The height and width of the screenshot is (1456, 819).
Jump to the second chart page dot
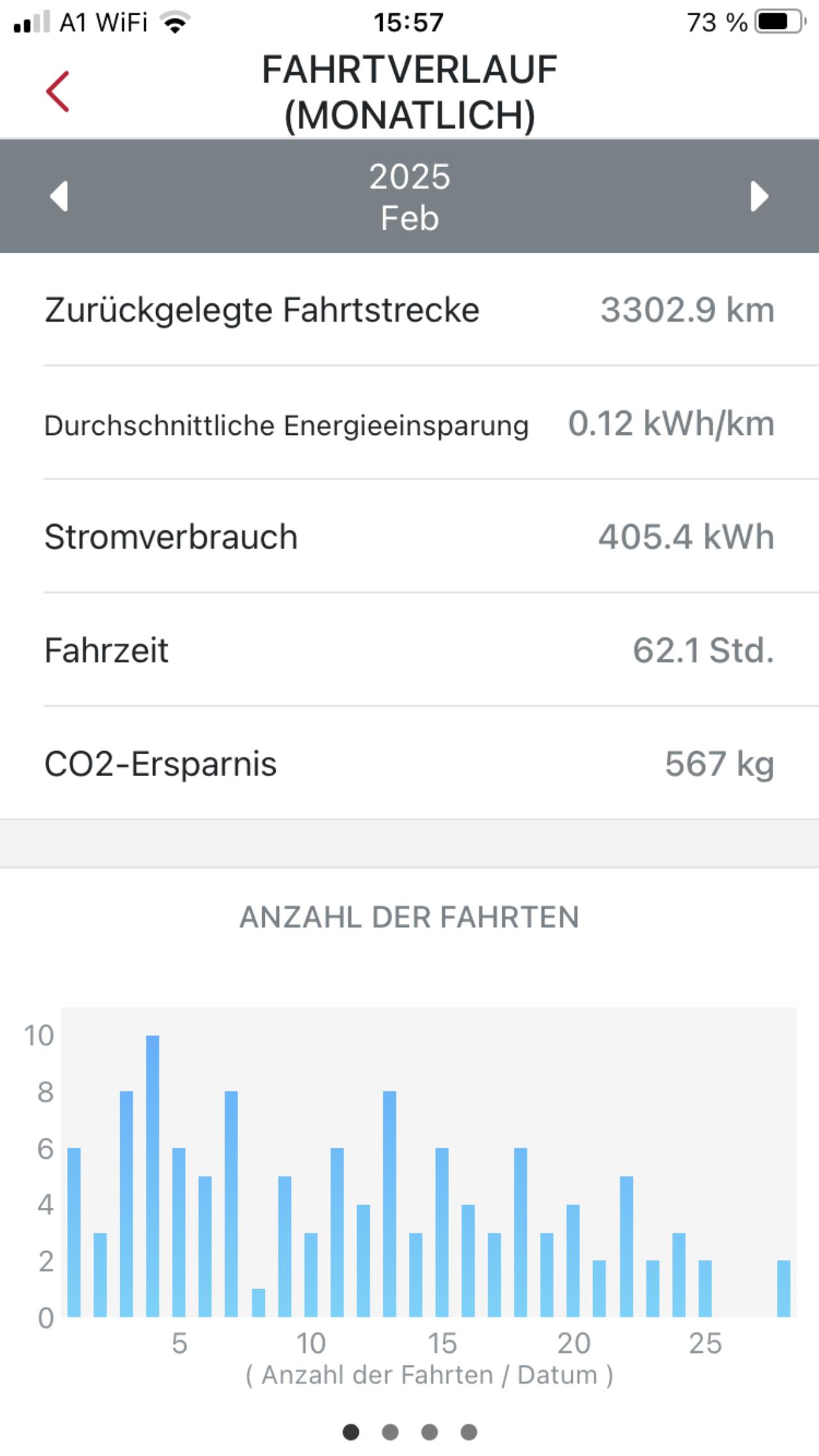tap(390, 1432)
